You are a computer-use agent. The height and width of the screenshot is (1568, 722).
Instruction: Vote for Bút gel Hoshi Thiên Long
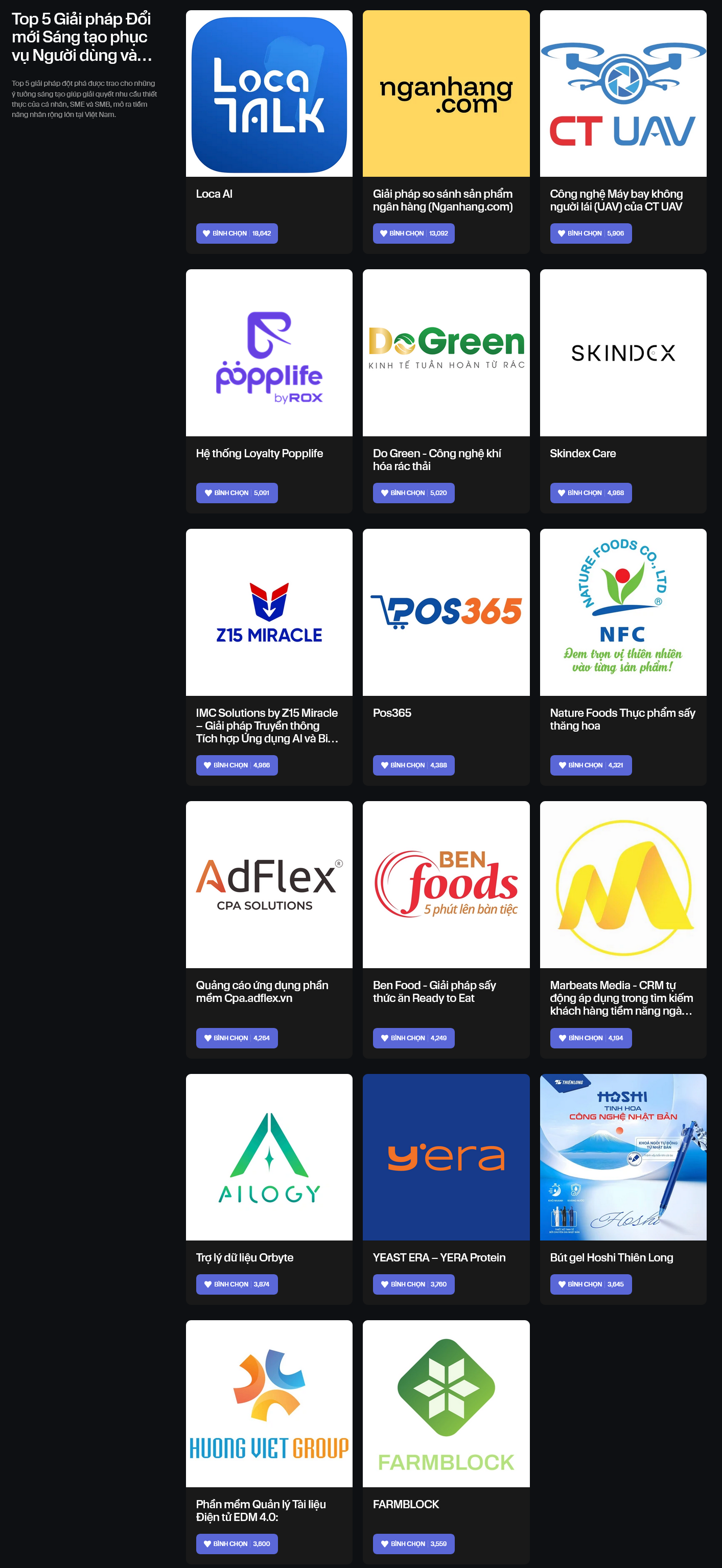point(591,1284)
